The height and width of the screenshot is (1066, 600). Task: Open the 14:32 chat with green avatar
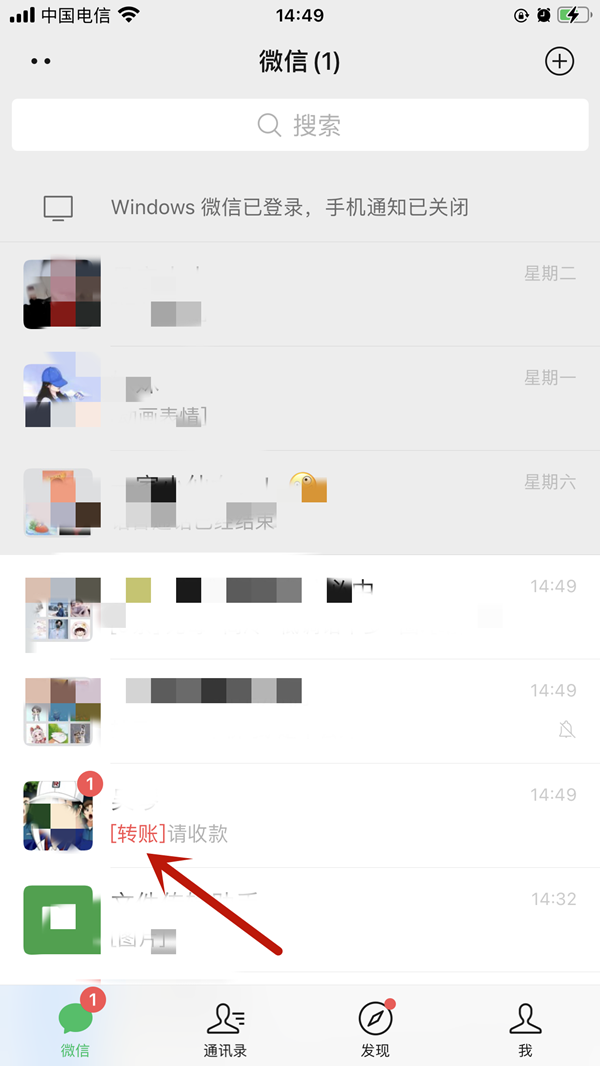tap(300, 919)
